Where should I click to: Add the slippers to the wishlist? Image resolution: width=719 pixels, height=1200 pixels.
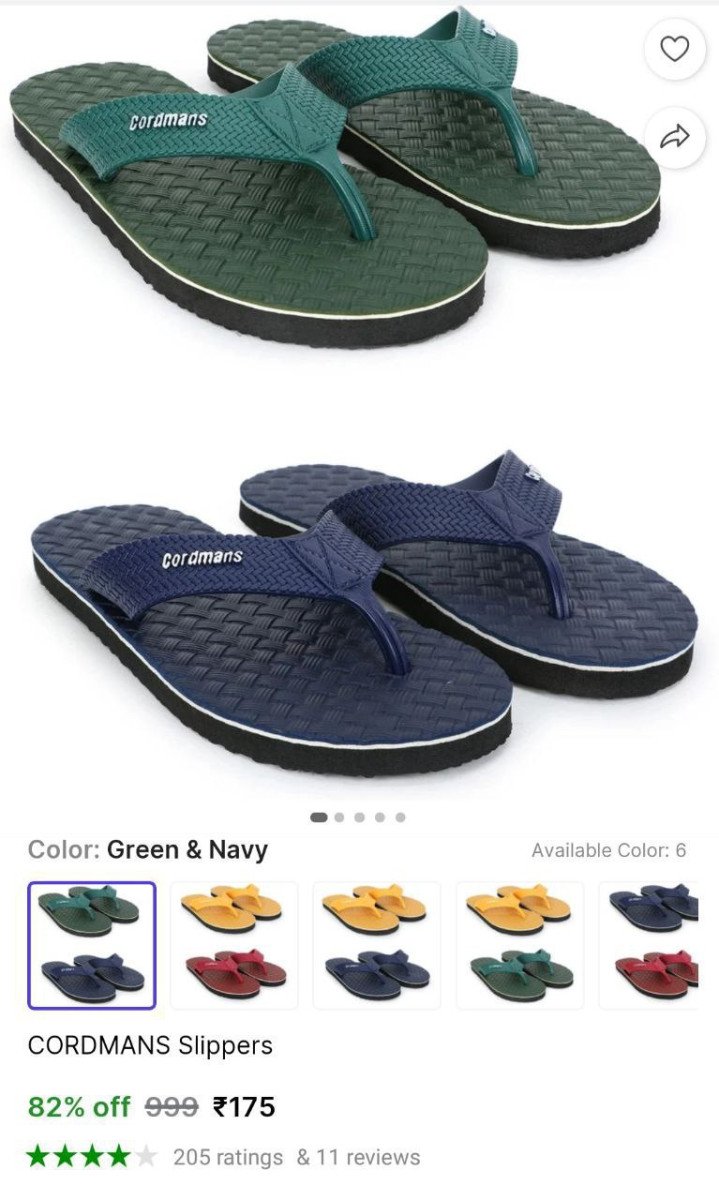coord(675,49)
